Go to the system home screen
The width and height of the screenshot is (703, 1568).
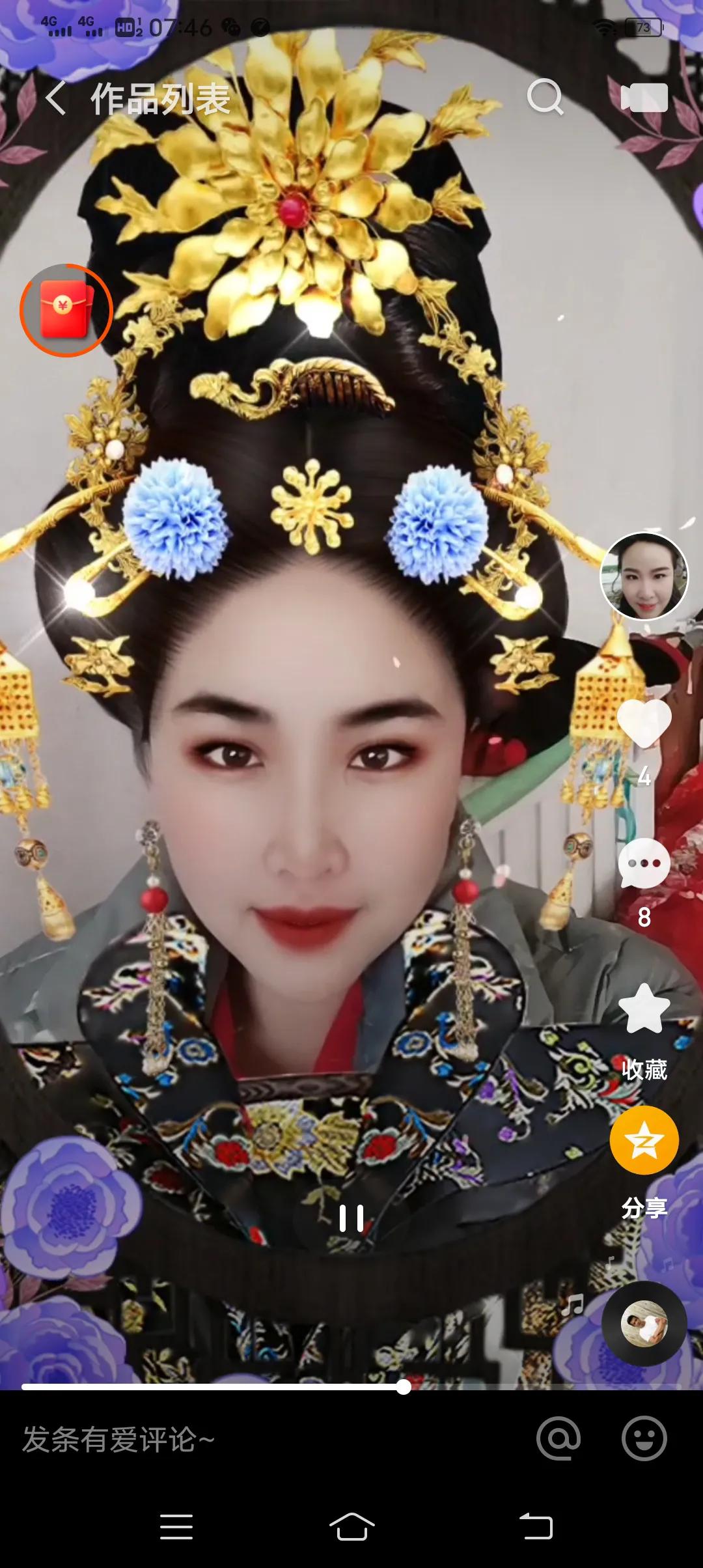tap(351, 1527)
